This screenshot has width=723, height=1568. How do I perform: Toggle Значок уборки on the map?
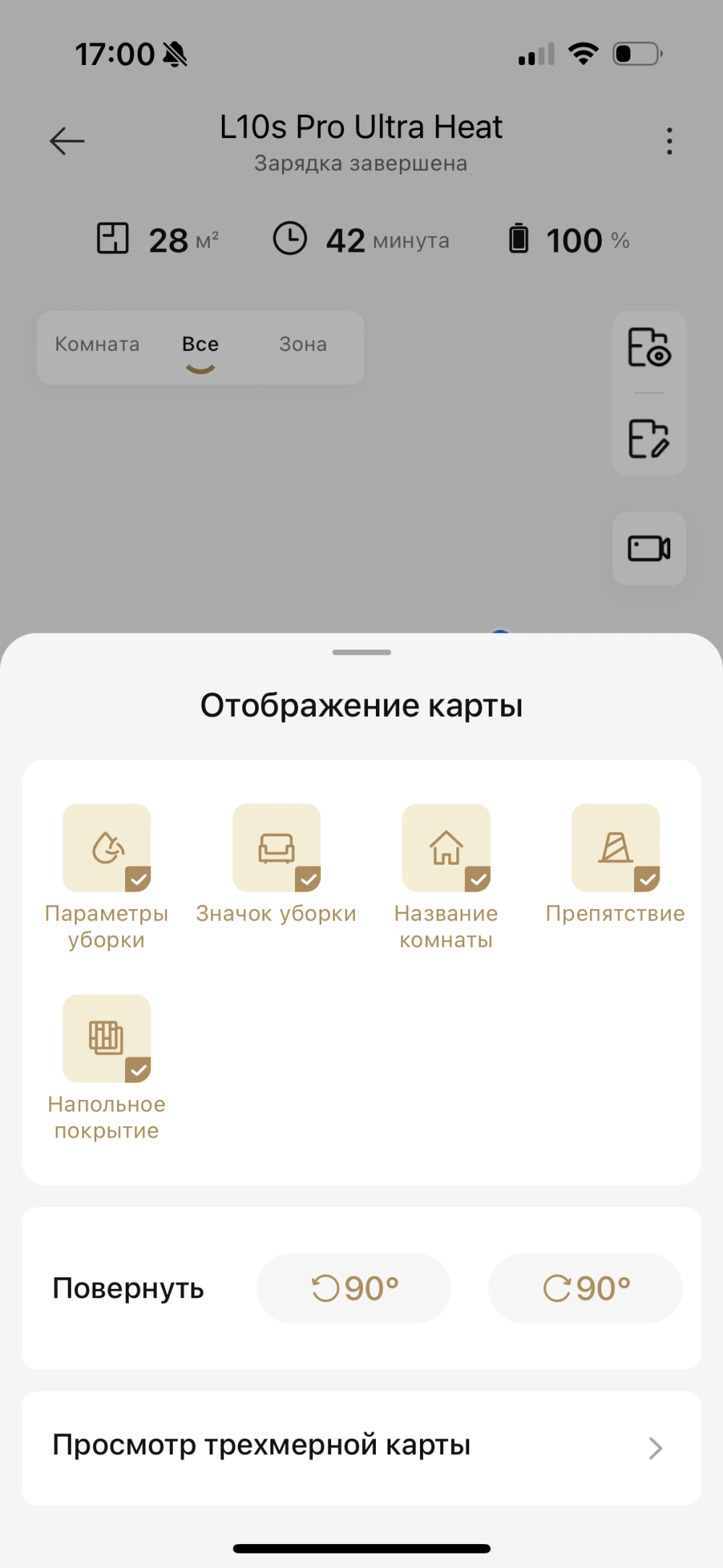276,848
